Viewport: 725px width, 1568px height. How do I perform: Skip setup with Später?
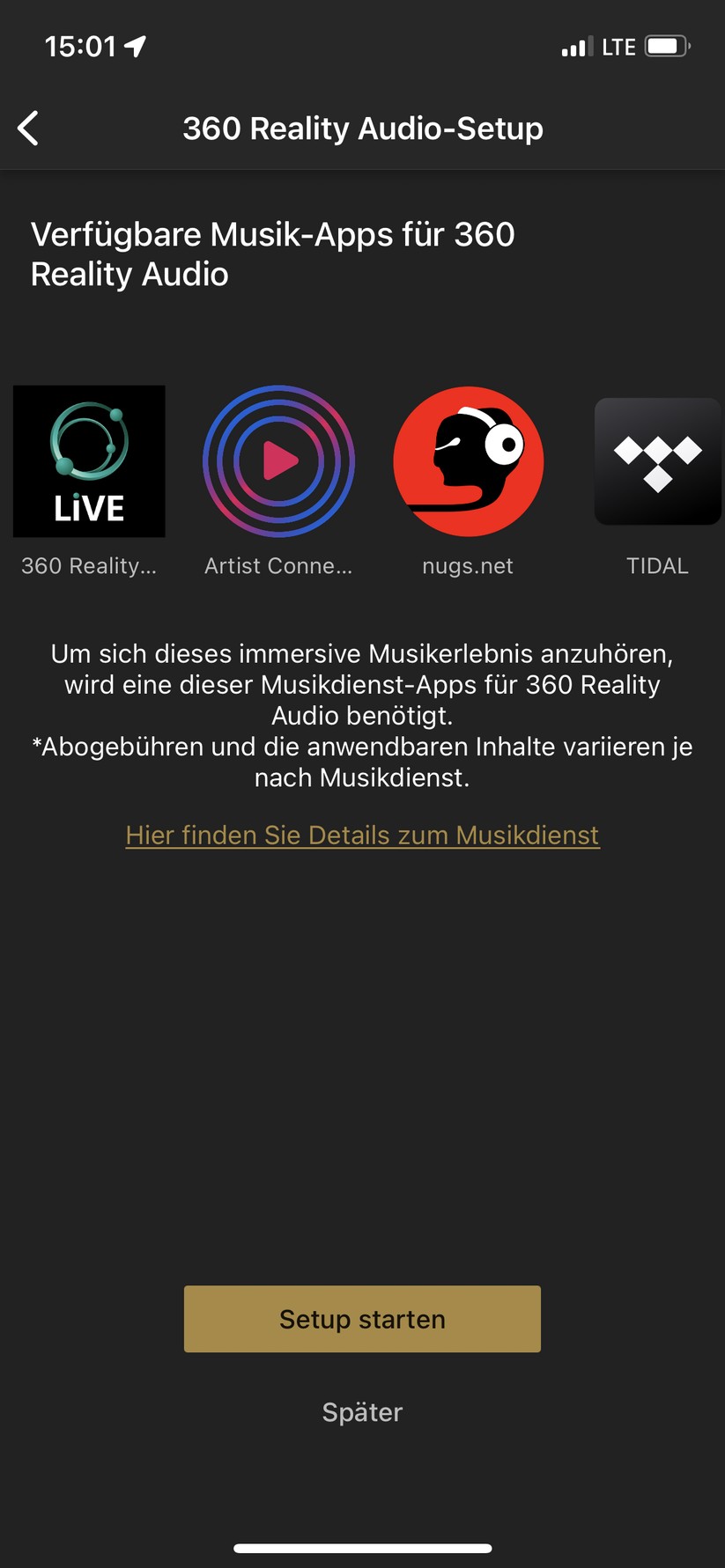click(x=362, y=1412)
